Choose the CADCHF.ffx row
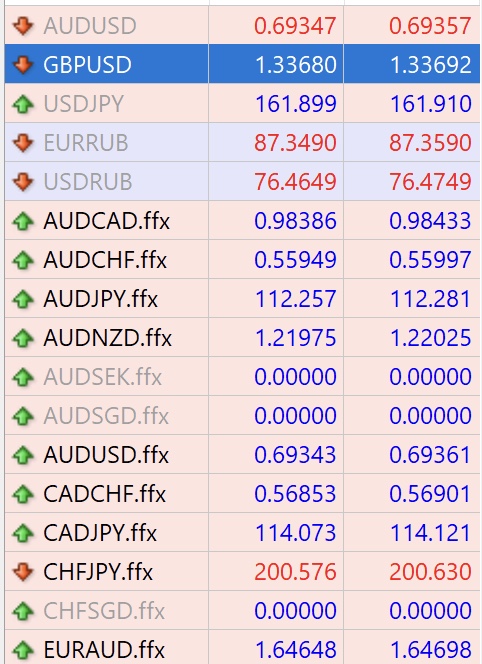482x664 pixels. [x=242, y=493]
